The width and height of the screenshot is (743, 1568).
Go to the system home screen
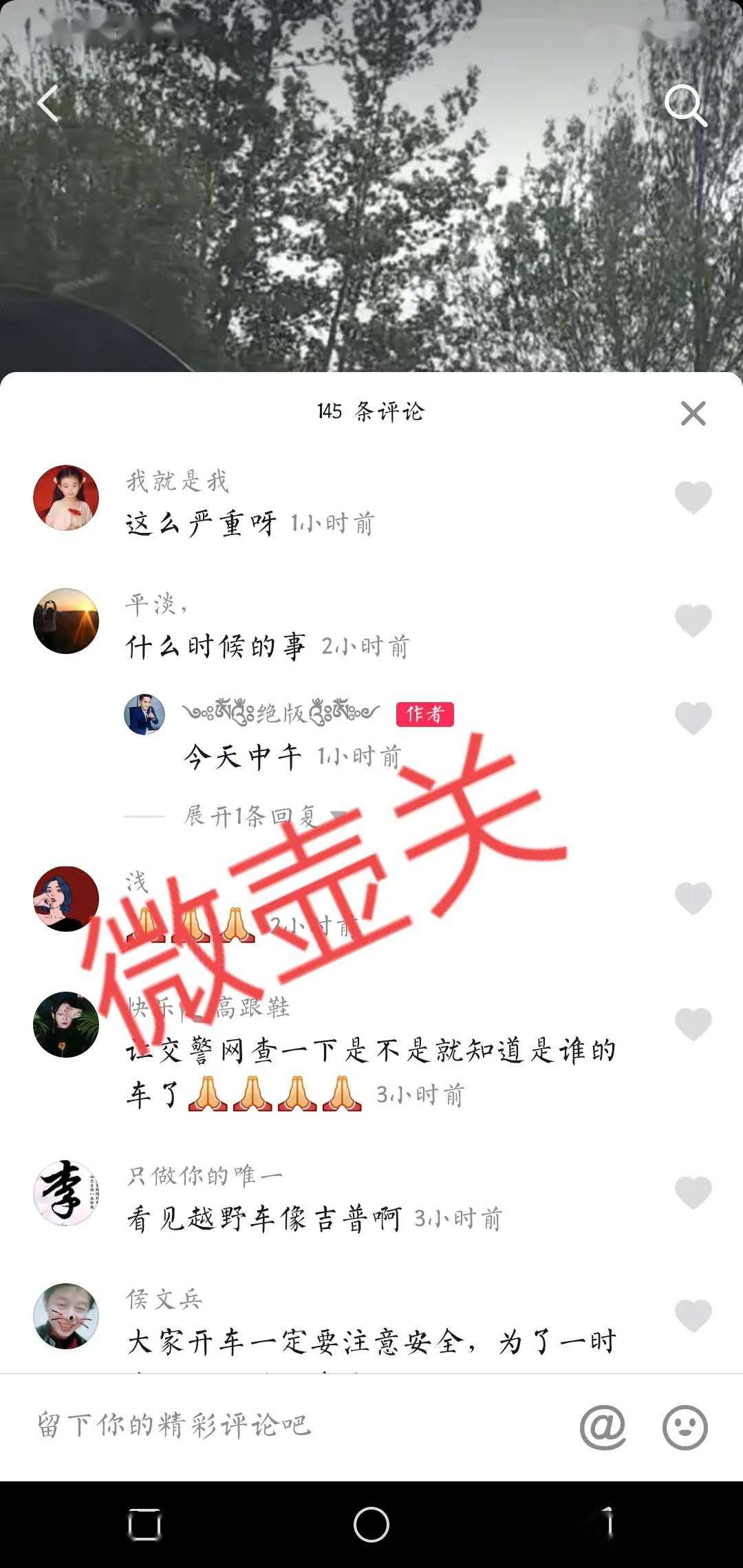pos(371,1525)
